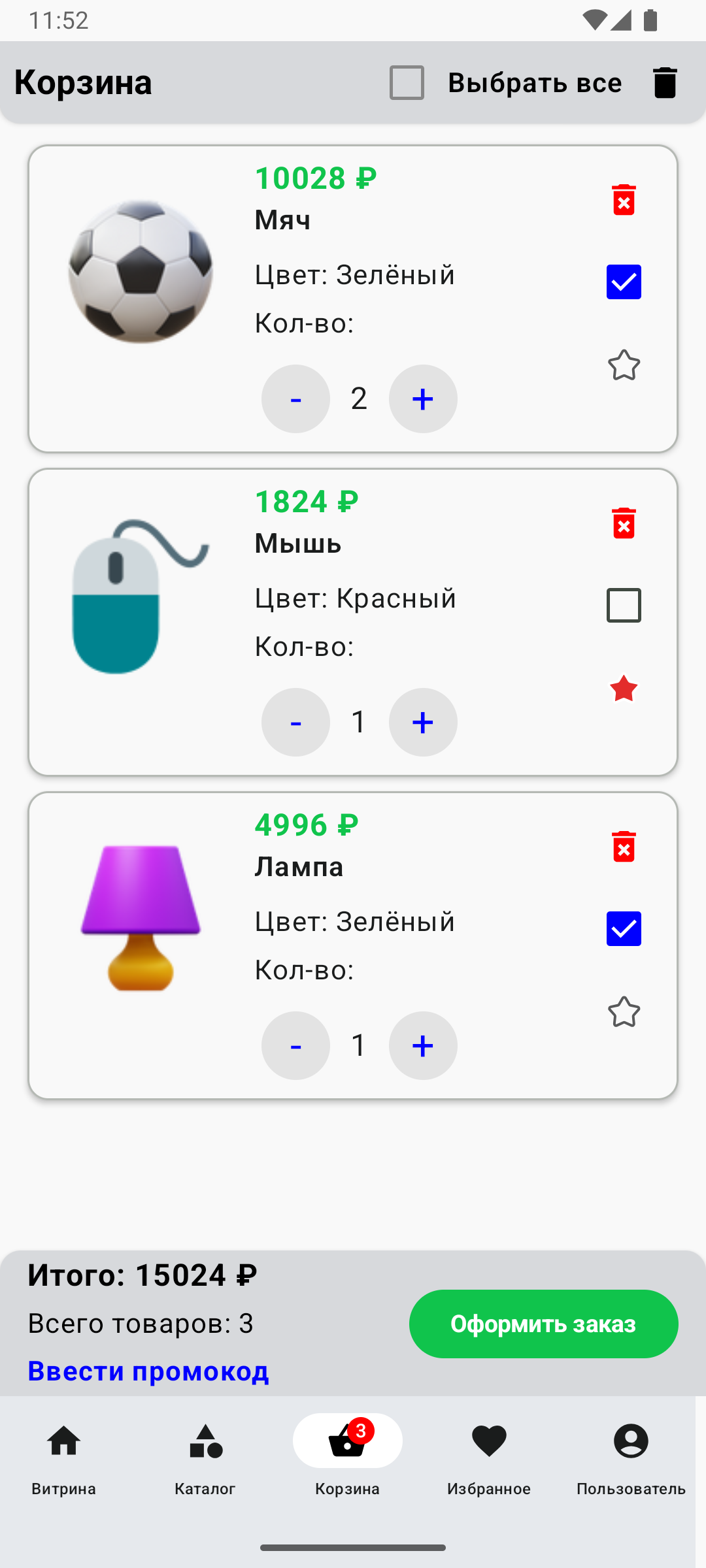Increase Мышь quantity with plus
The height and width of the screenshot is (1568, 706).
(423, 722)
